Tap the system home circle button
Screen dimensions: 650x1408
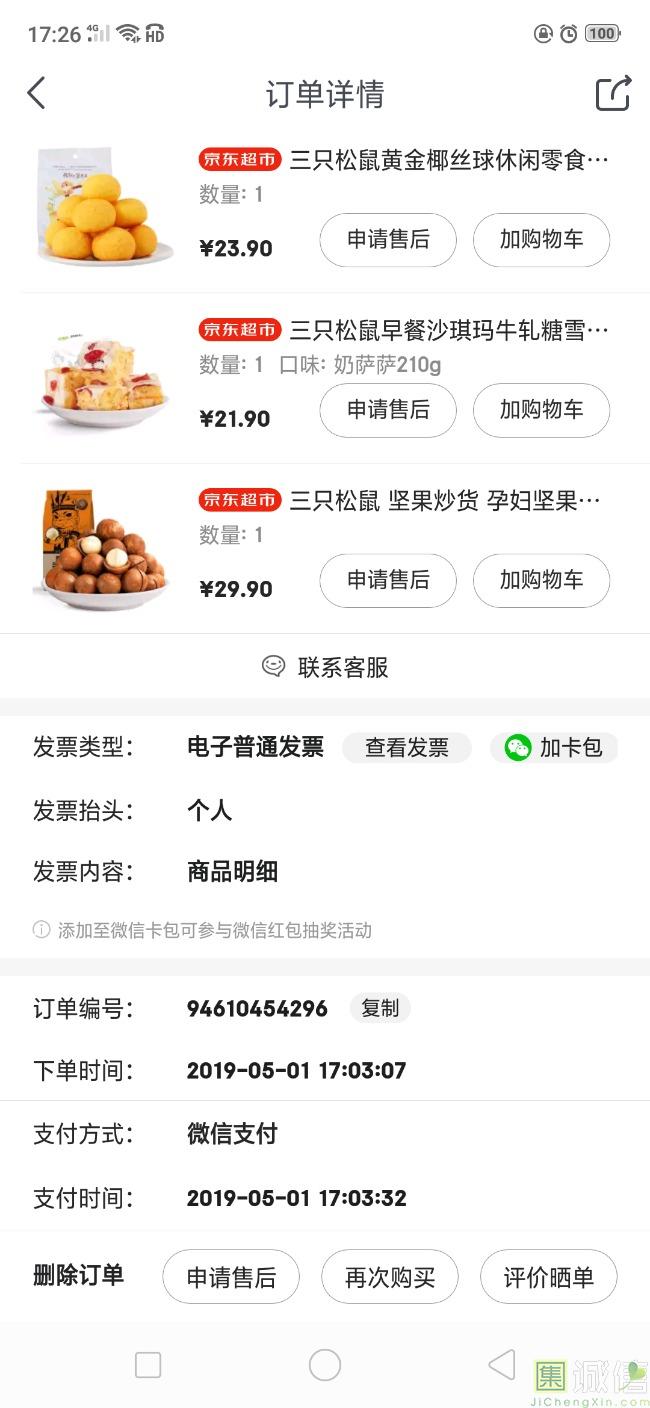pyautogui.click(x=325, y=1365)
